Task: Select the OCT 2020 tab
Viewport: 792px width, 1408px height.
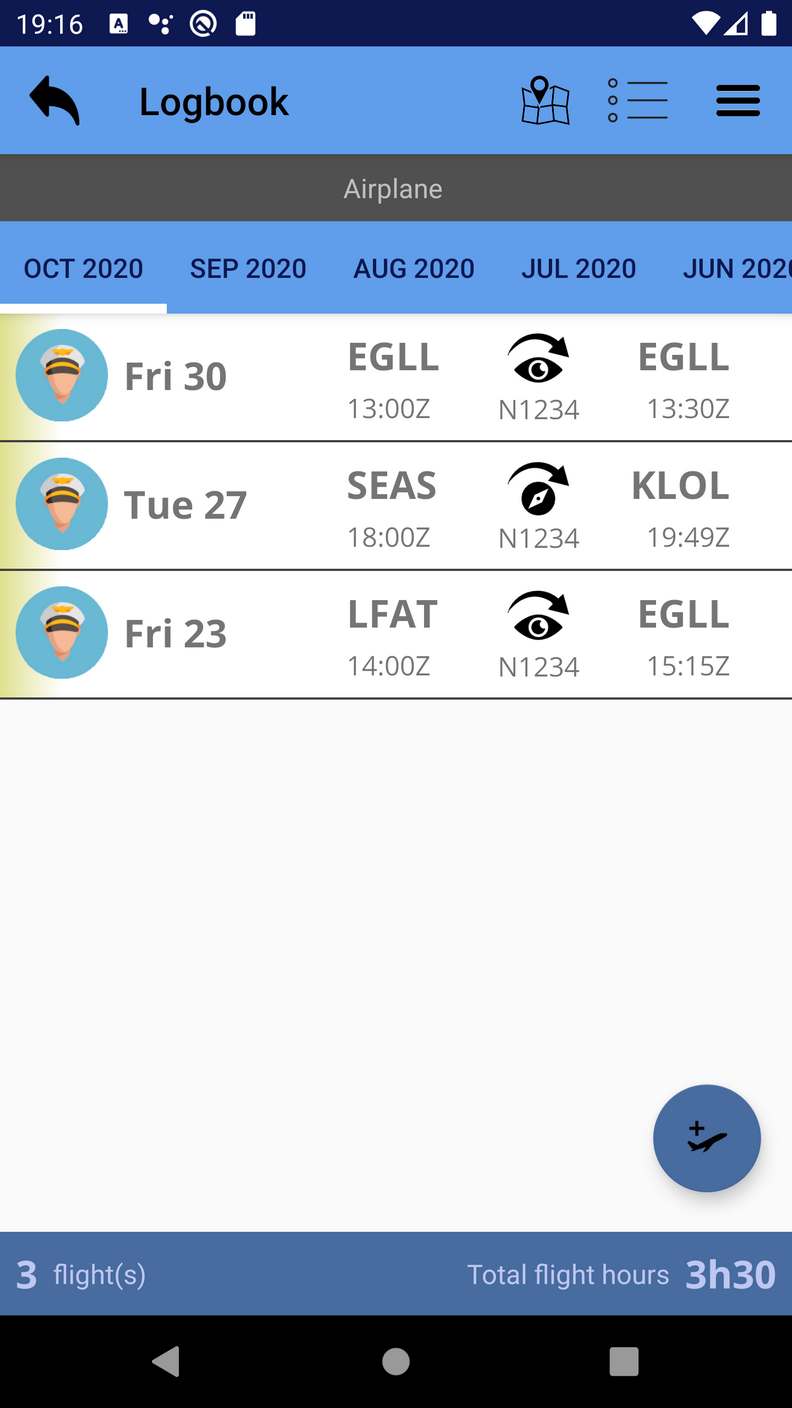Action: (x=83, y=268)
